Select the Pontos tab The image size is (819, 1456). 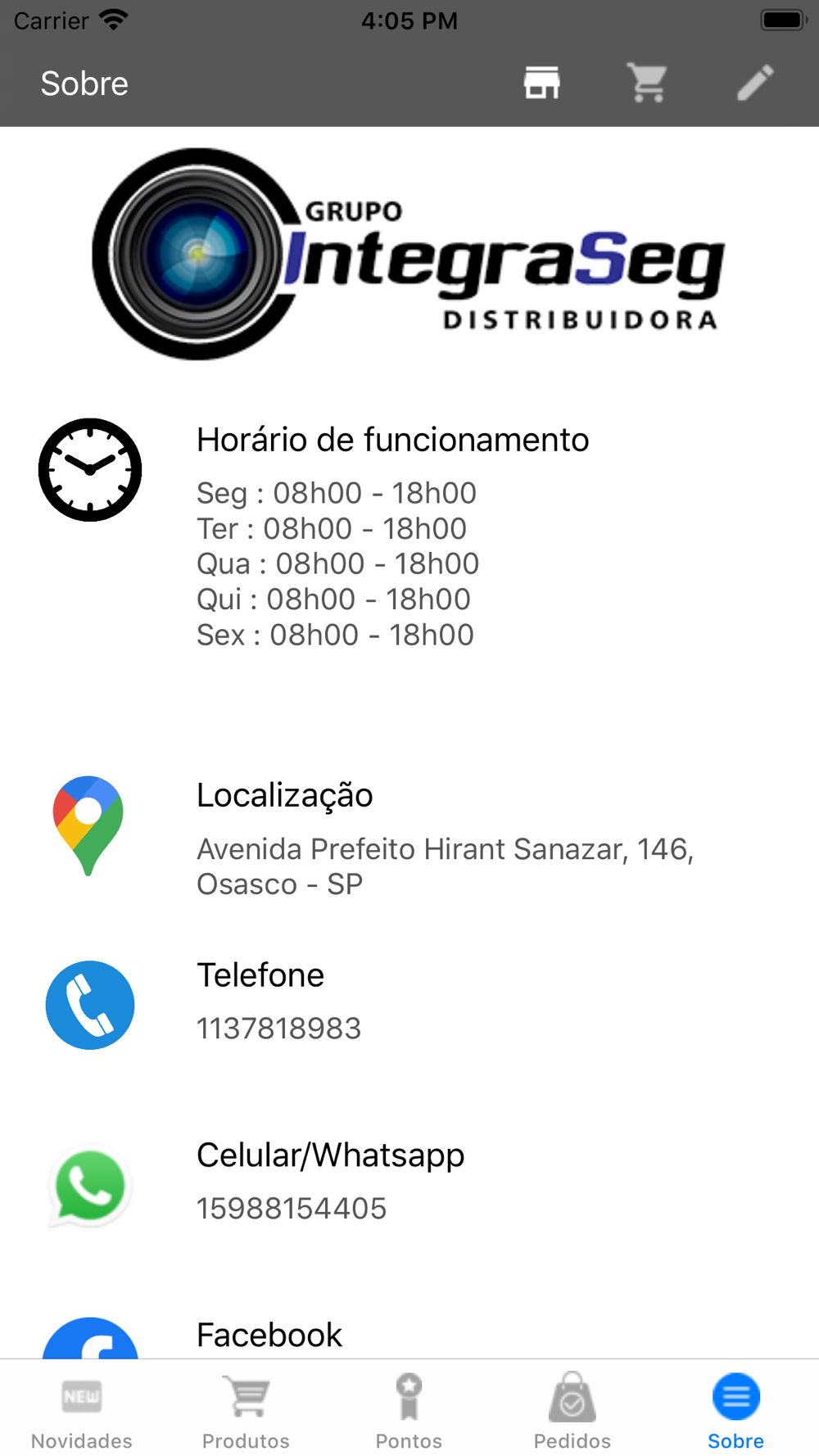pos(409,1410)
